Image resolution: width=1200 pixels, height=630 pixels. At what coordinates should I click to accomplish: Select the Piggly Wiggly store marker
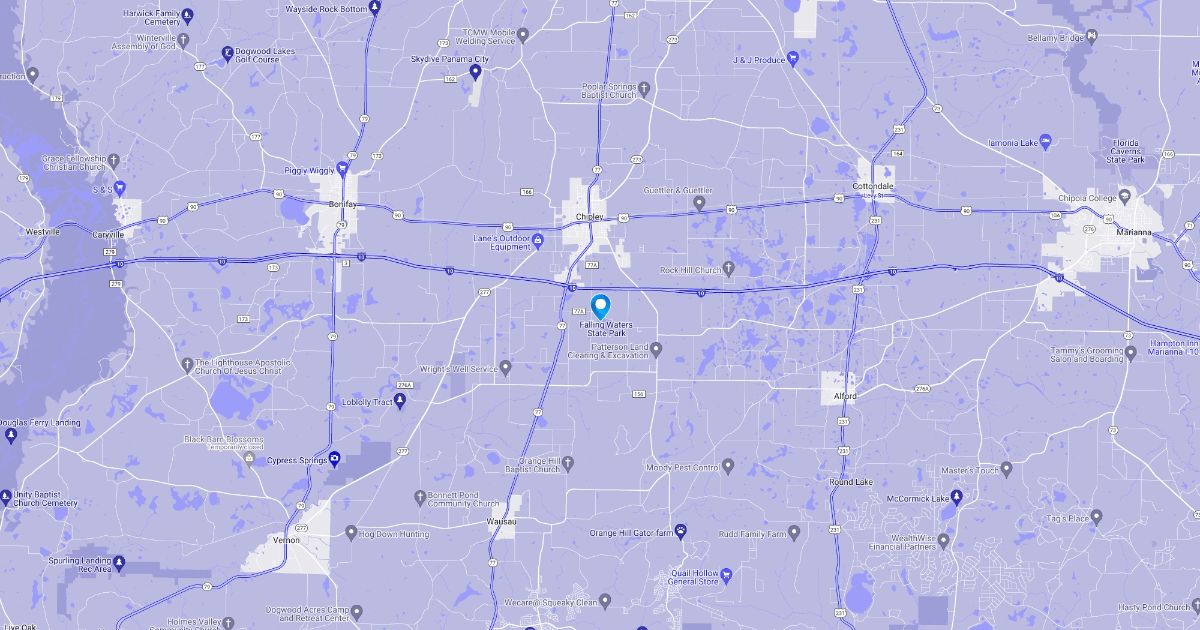[342, 168]
